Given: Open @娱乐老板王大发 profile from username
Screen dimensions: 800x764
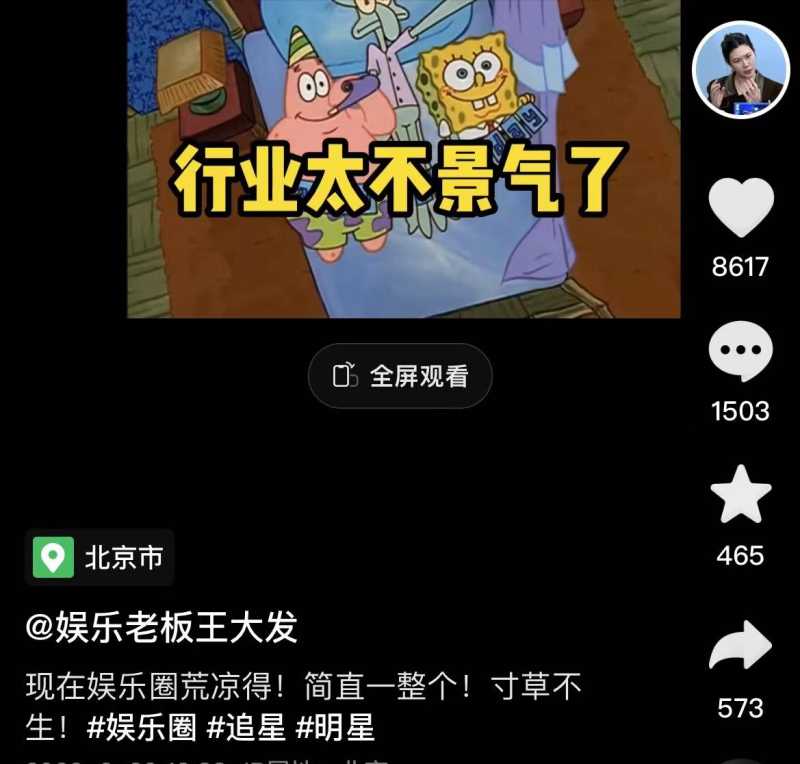Looking at the screenshot, I should click(x=162, y=628).
